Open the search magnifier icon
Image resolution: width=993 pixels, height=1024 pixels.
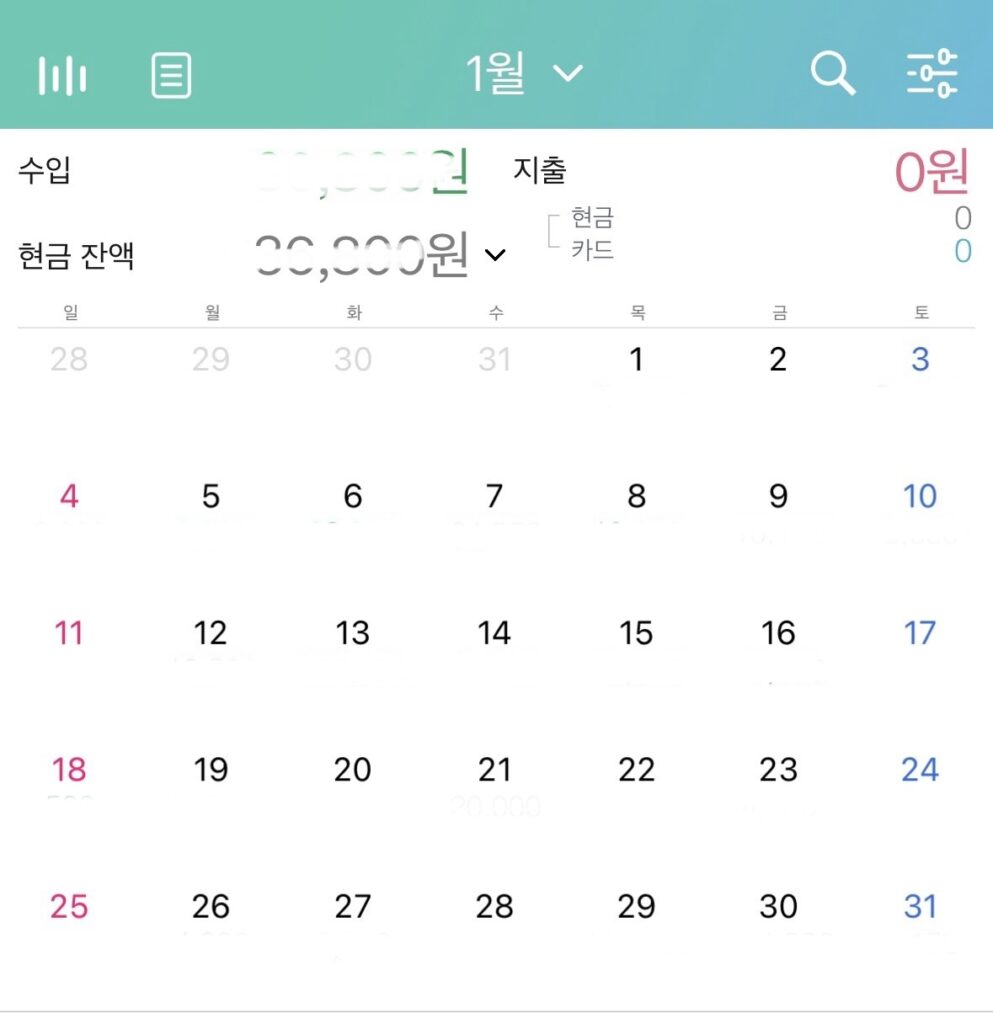click(832, 74)
